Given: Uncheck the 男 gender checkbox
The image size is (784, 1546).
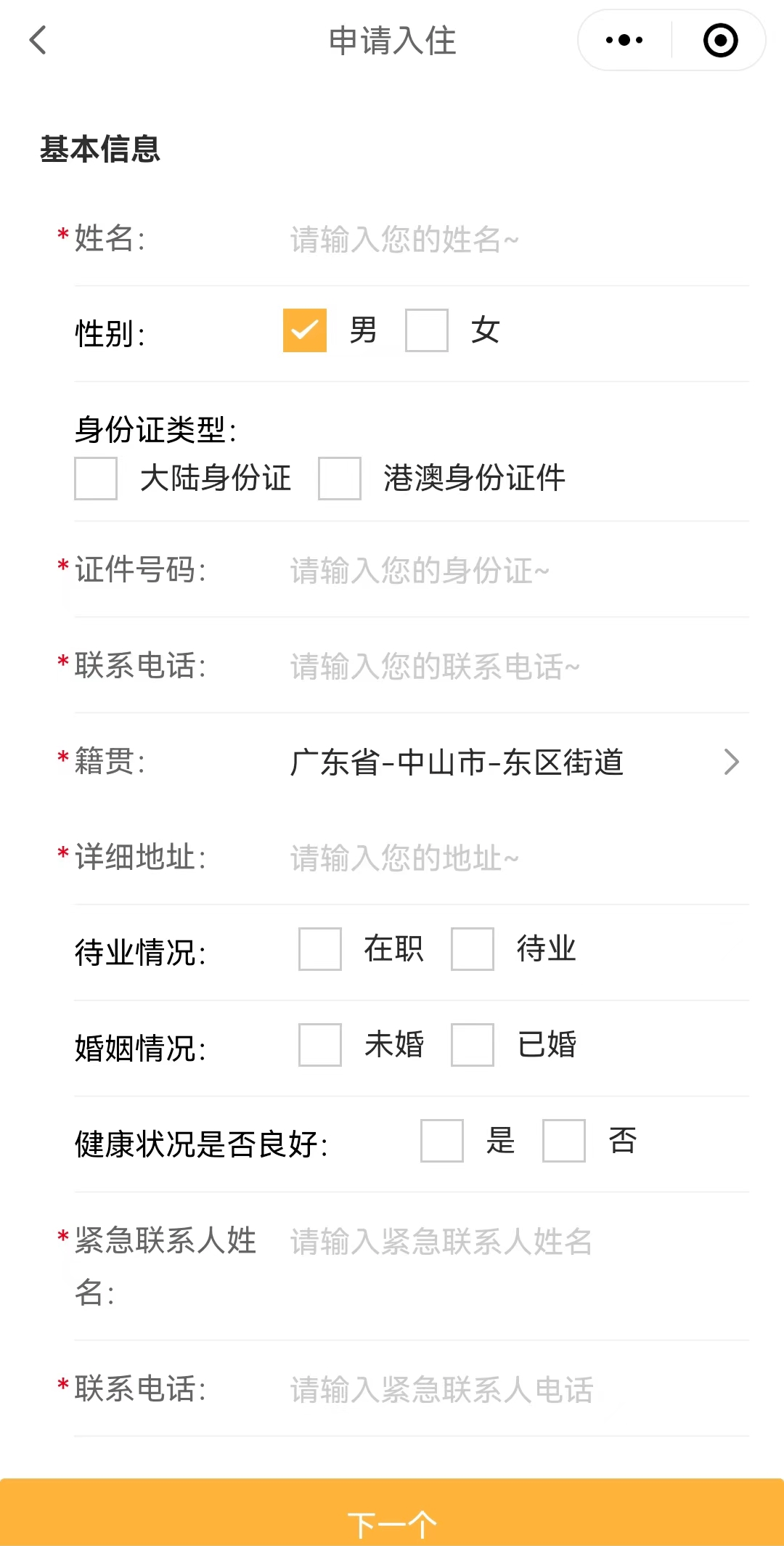Looking at the screenshot, I should pyautogui.click(x=305, y=330).
